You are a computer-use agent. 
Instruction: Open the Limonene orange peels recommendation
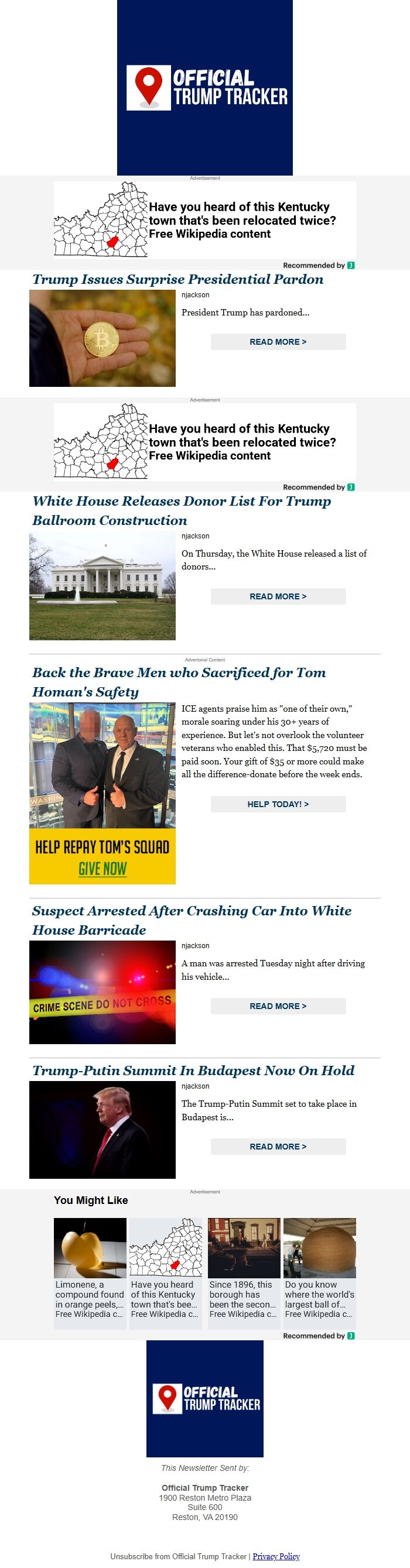coord(90,1267)
